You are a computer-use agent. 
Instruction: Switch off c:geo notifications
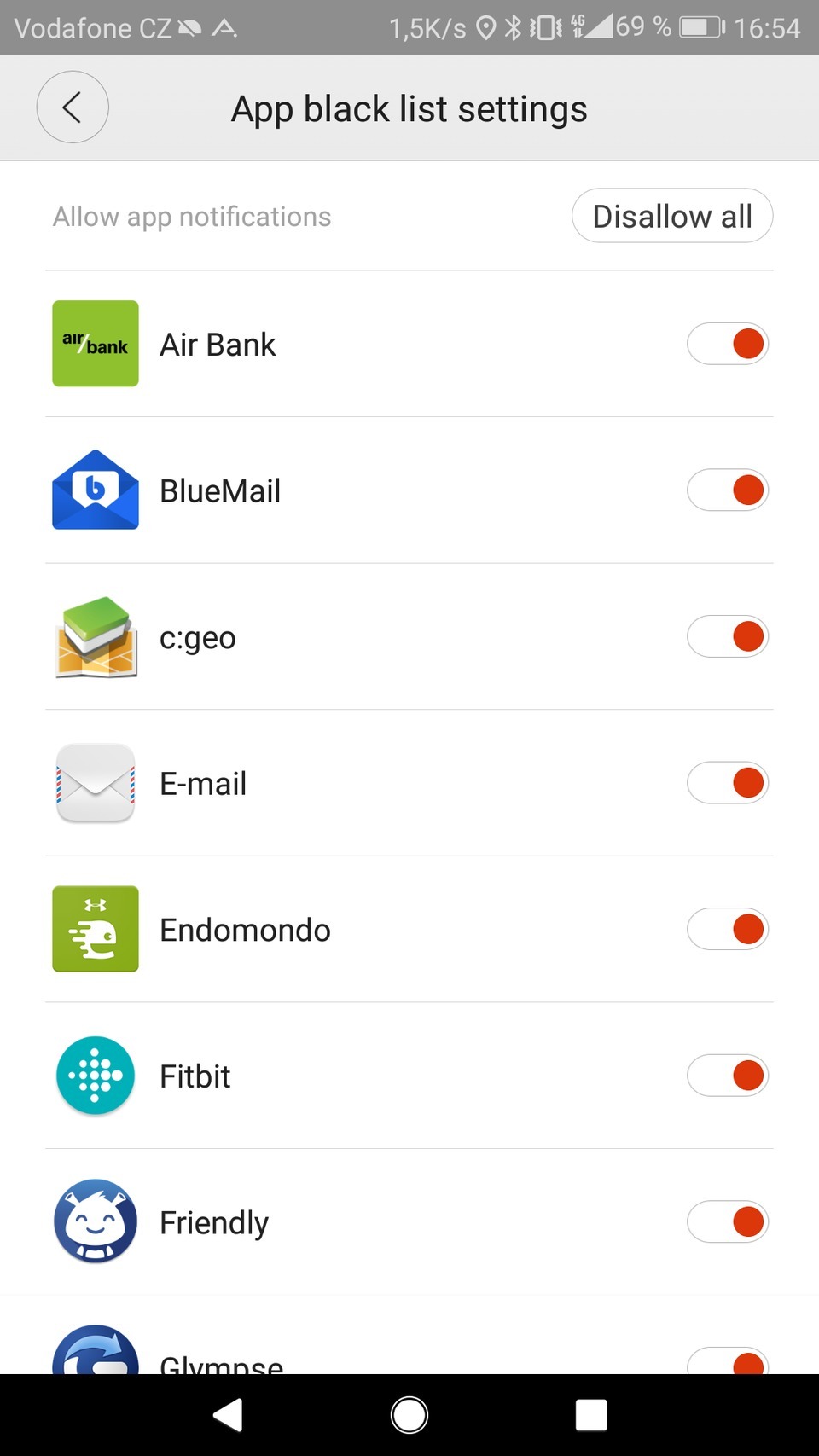click(x=728, y=636)
